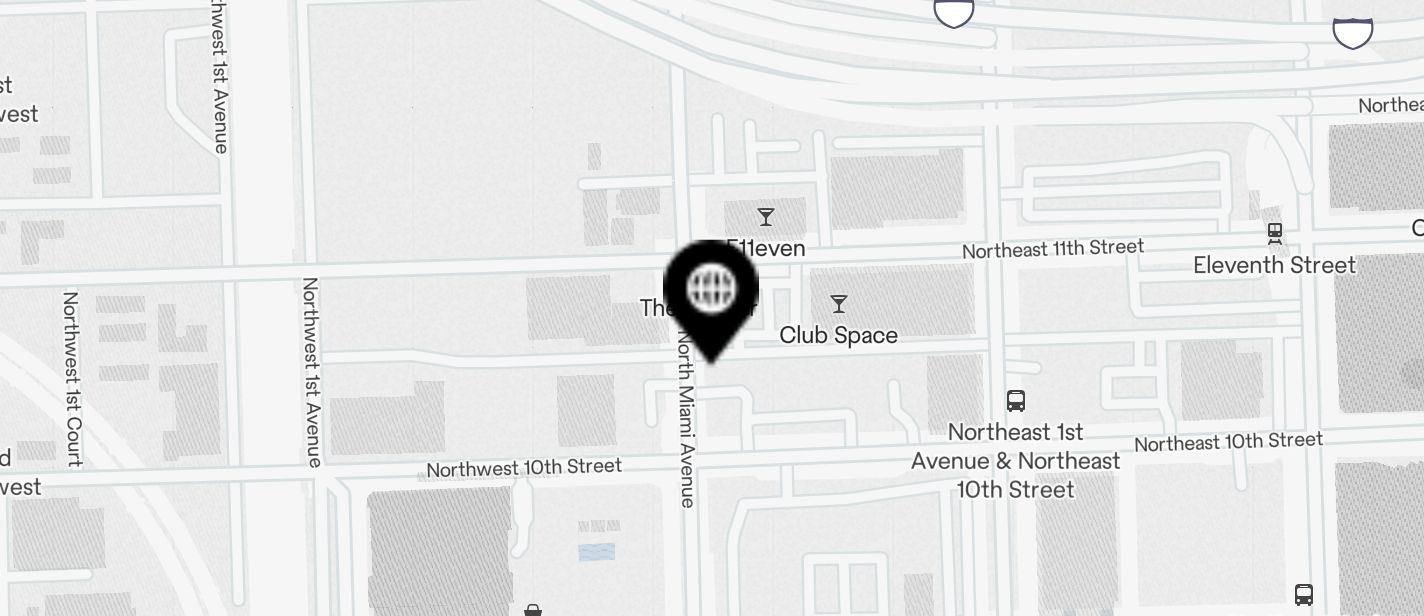The height and width of the screenshot is (616, 1424).
Task: Tap the black globe location pin
Action: click(711, 291)
